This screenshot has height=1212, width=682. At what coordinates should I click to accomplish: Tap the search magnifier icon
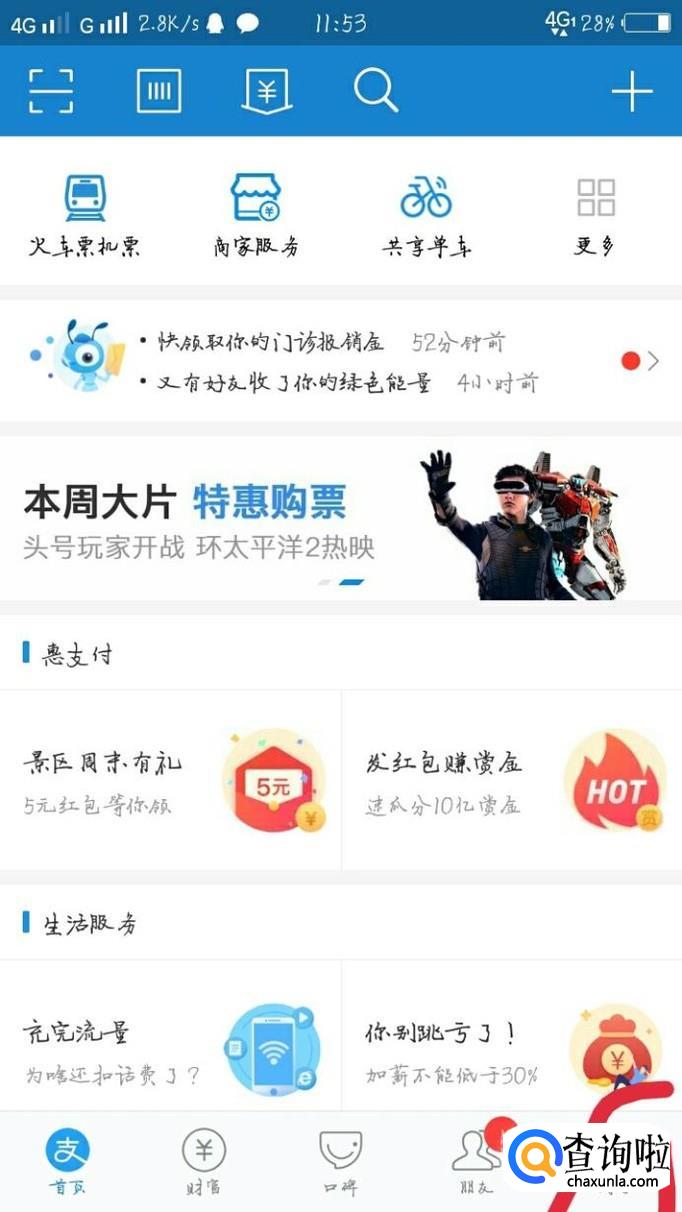click(x=376, y=91)
